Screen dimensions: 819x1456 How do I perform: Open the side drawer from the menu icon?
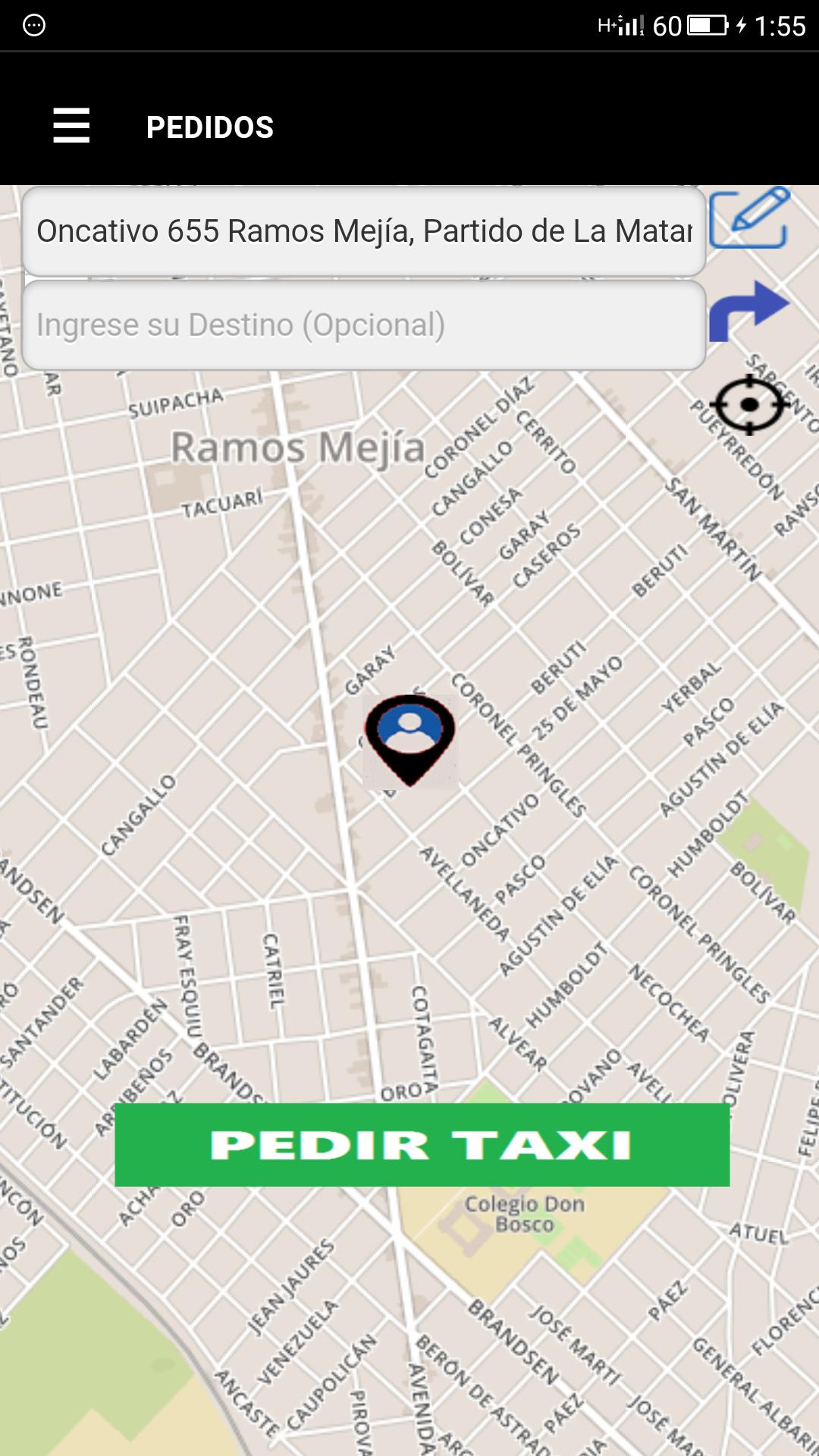pos(72,127)
